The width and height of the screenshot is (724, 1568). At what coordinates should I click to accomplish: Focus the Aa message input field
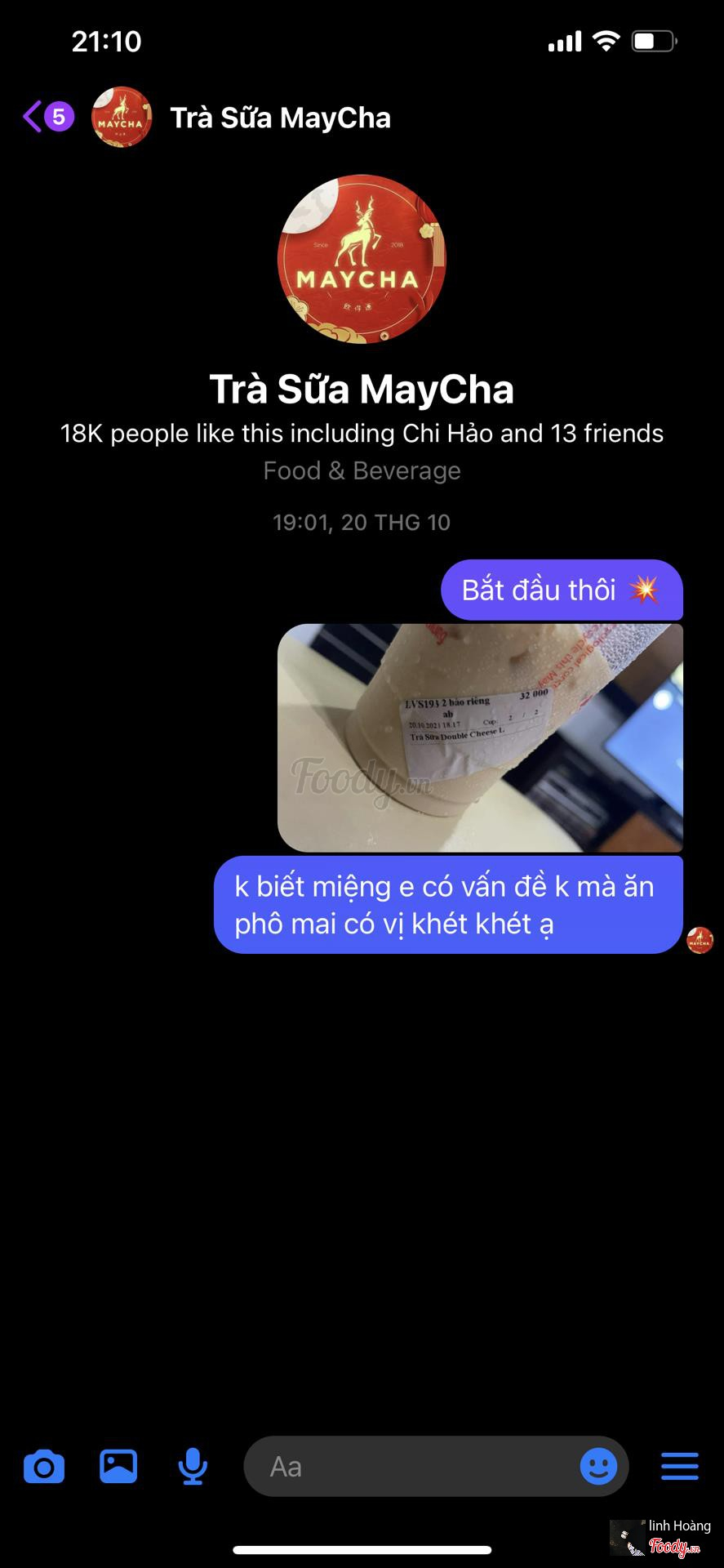(x=408, y=1467)
